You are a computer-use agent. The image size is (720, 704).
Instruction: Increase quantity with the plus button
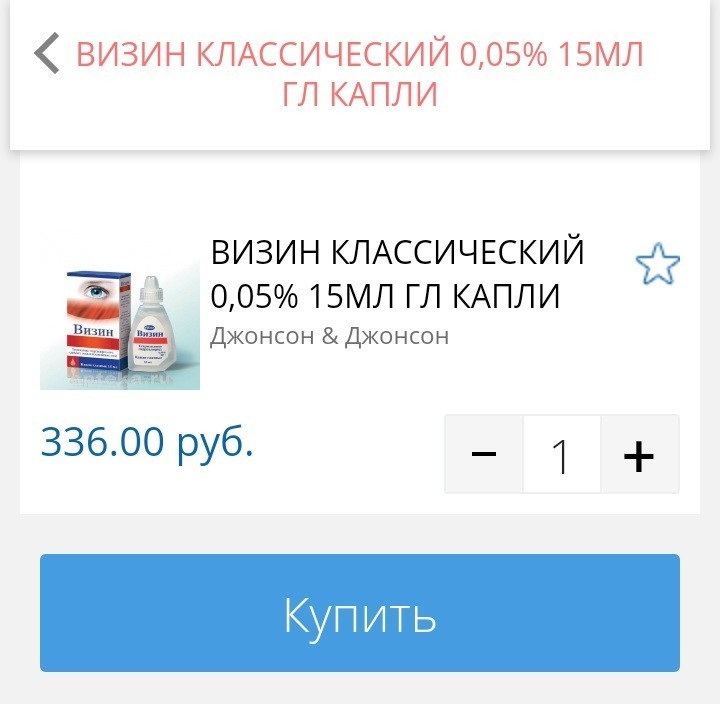coord(639,455)
